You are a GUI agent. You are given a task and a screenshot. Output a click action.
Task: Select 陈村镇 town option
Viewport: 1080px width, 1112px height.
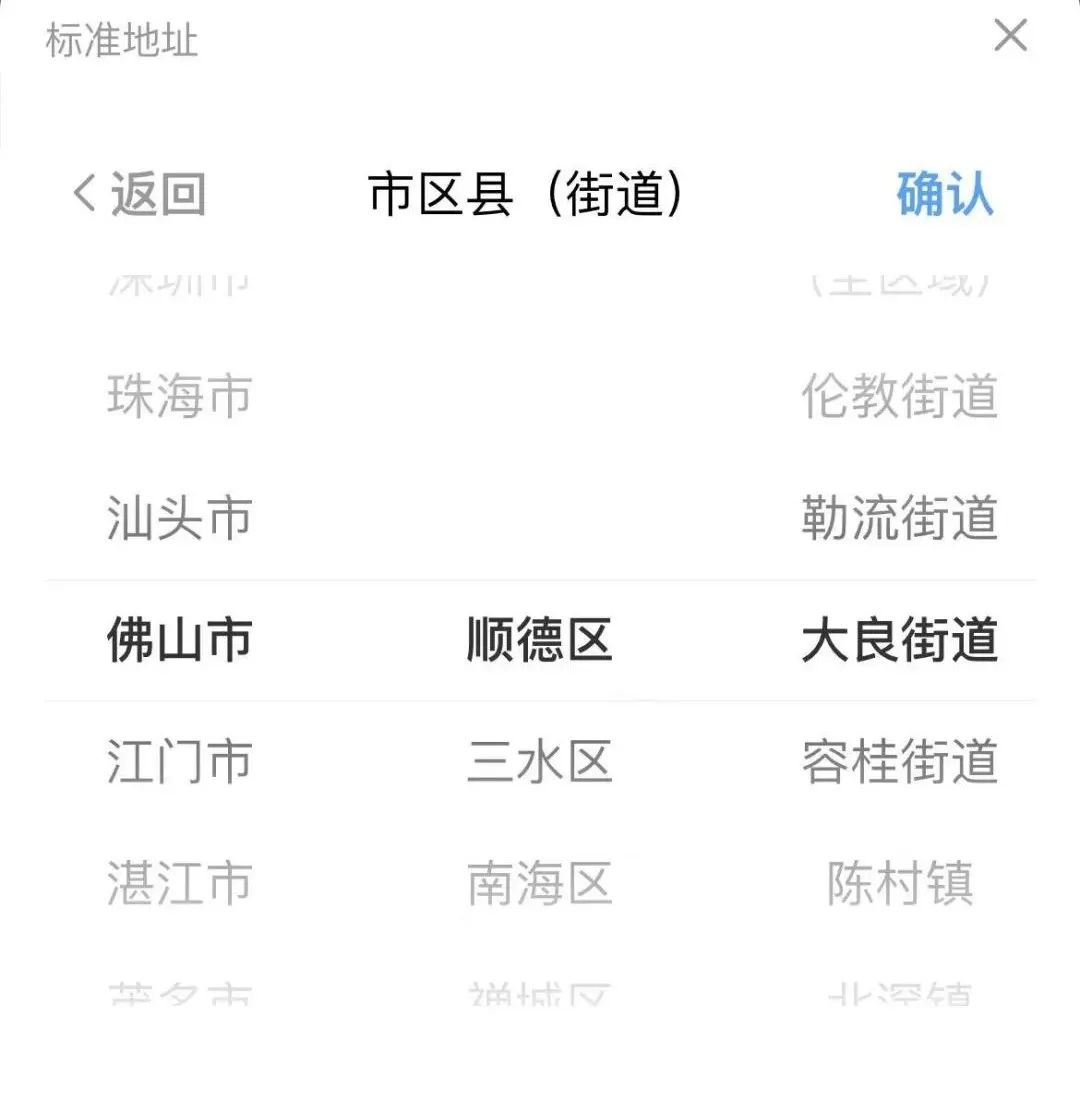click(899, 884)
